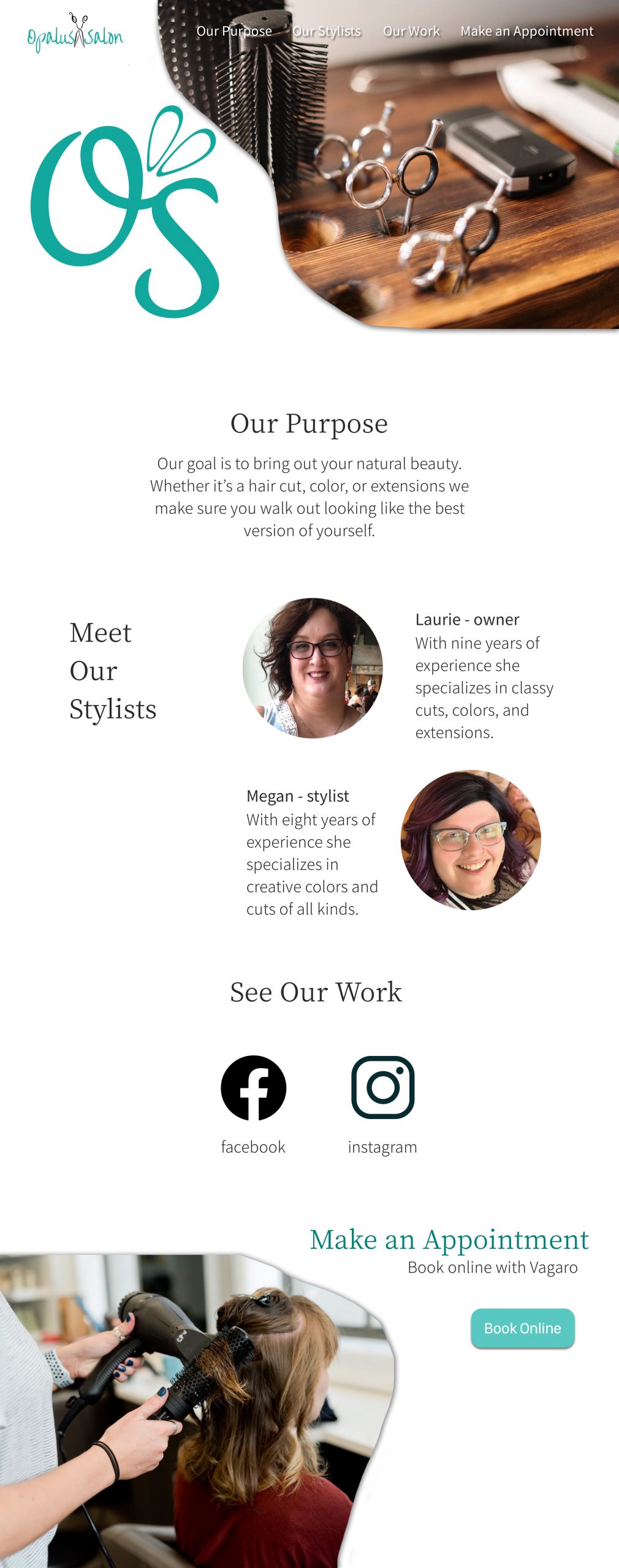Tap the Opalus Salon logo in header
619x1568 pixels.
click(x=75, y=34)
